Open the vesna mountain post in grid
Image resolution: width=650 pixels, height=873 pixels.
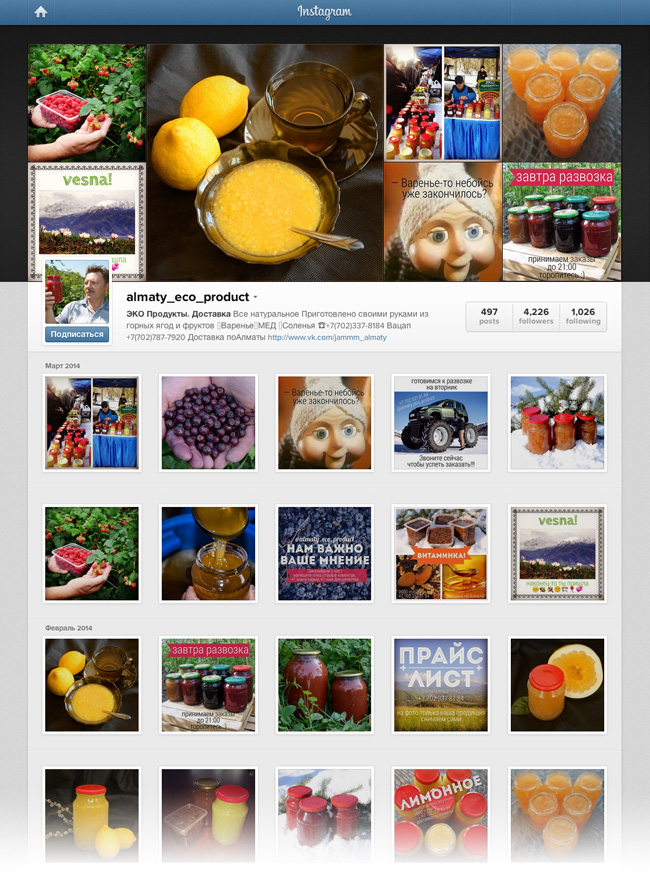pyautogui.click(x=557, y=554)
